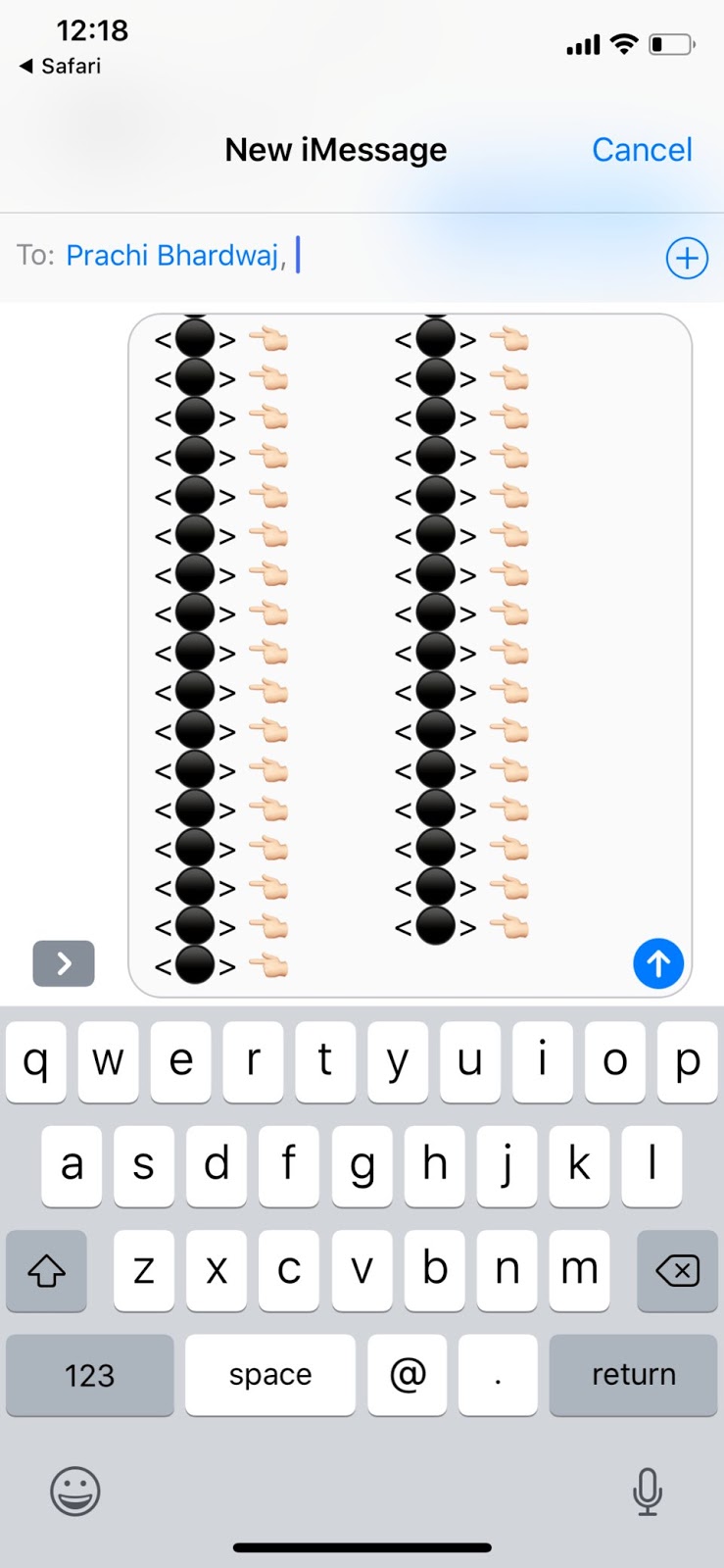
Task: Enable shift on the keyboard
Action: click(x=46, y=1271)
